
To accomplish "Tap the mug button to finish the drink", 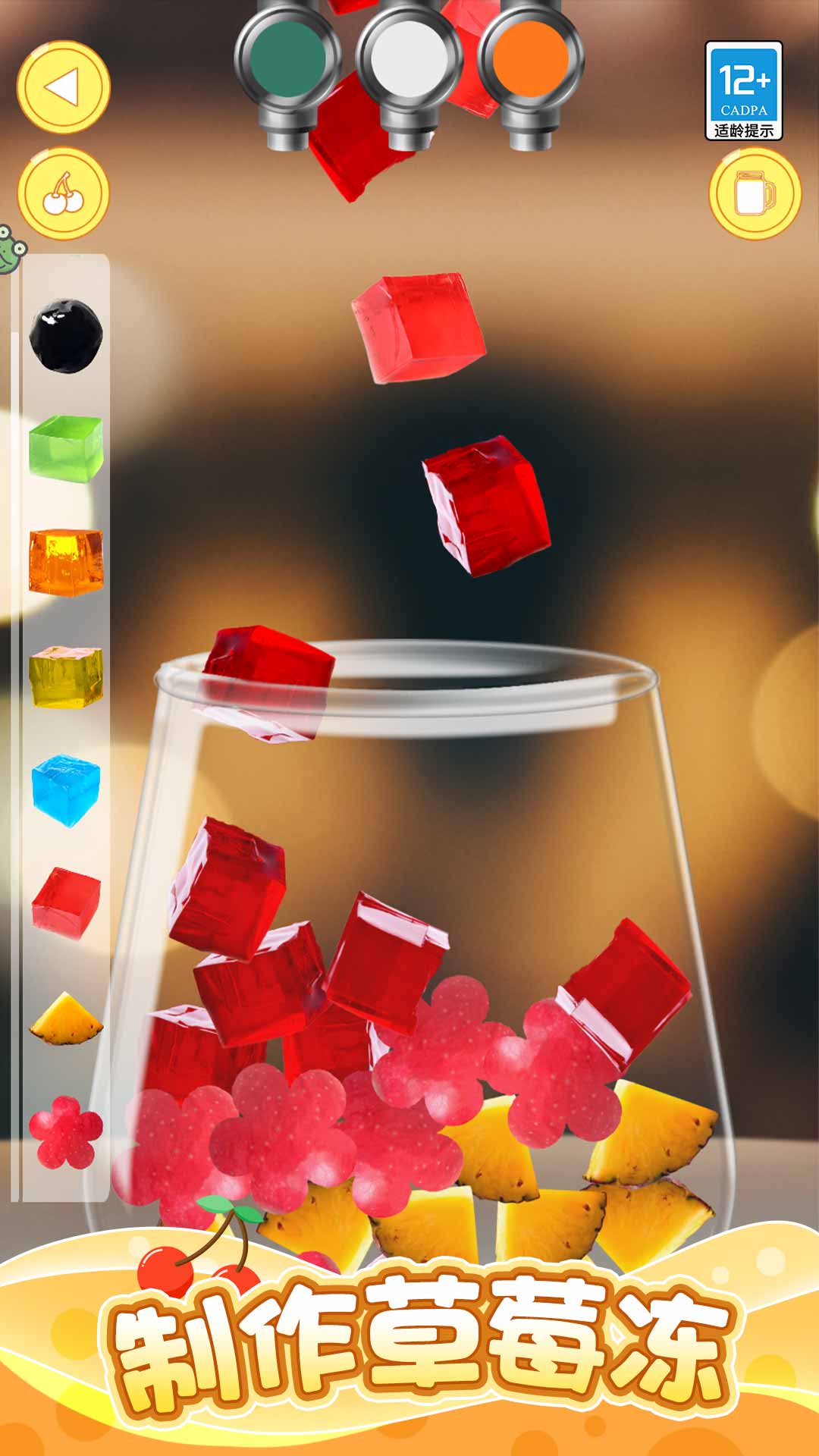I will coord(755,194).
